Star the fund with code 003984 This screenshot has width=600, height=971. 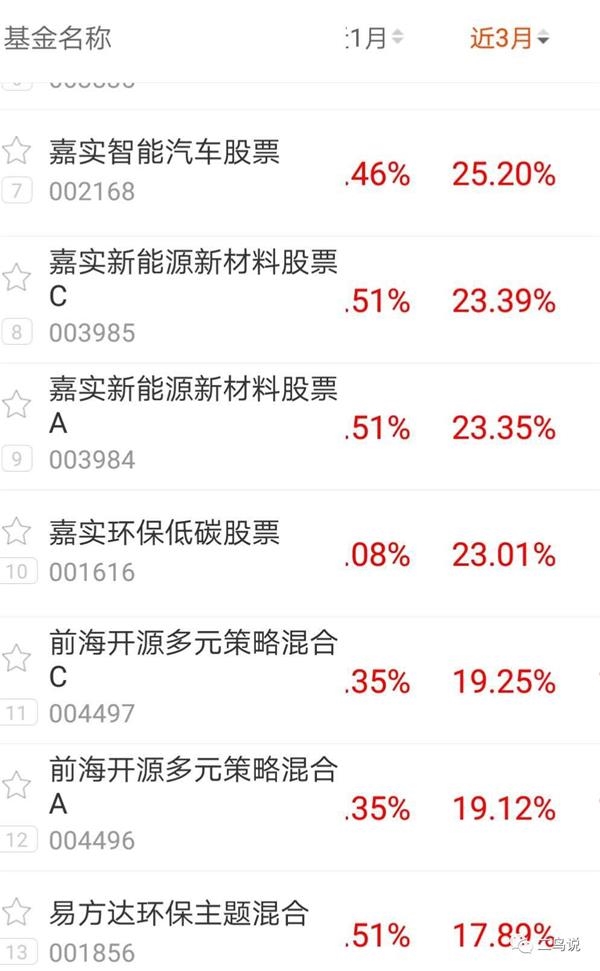point(17,404)
